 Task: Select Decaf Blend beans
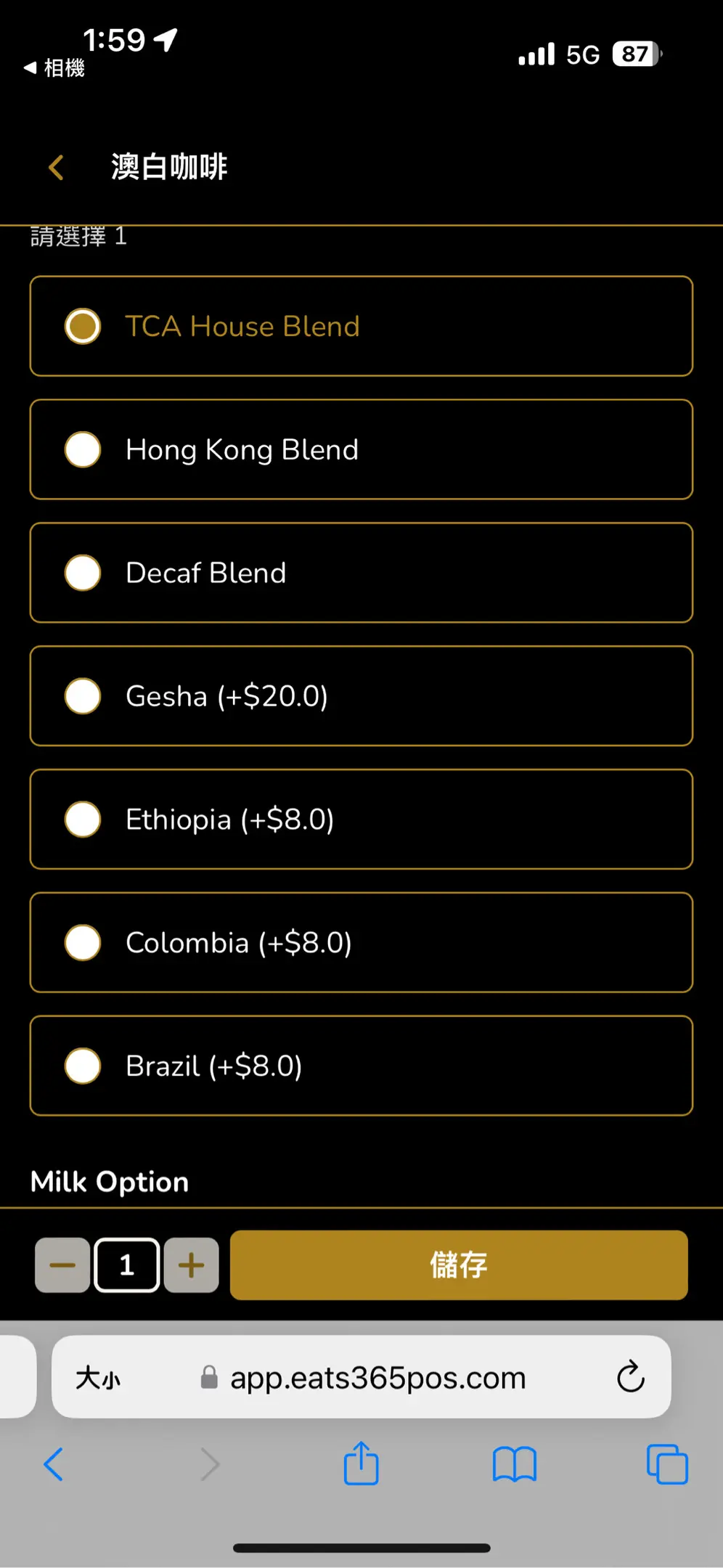[x=361, y=573]
